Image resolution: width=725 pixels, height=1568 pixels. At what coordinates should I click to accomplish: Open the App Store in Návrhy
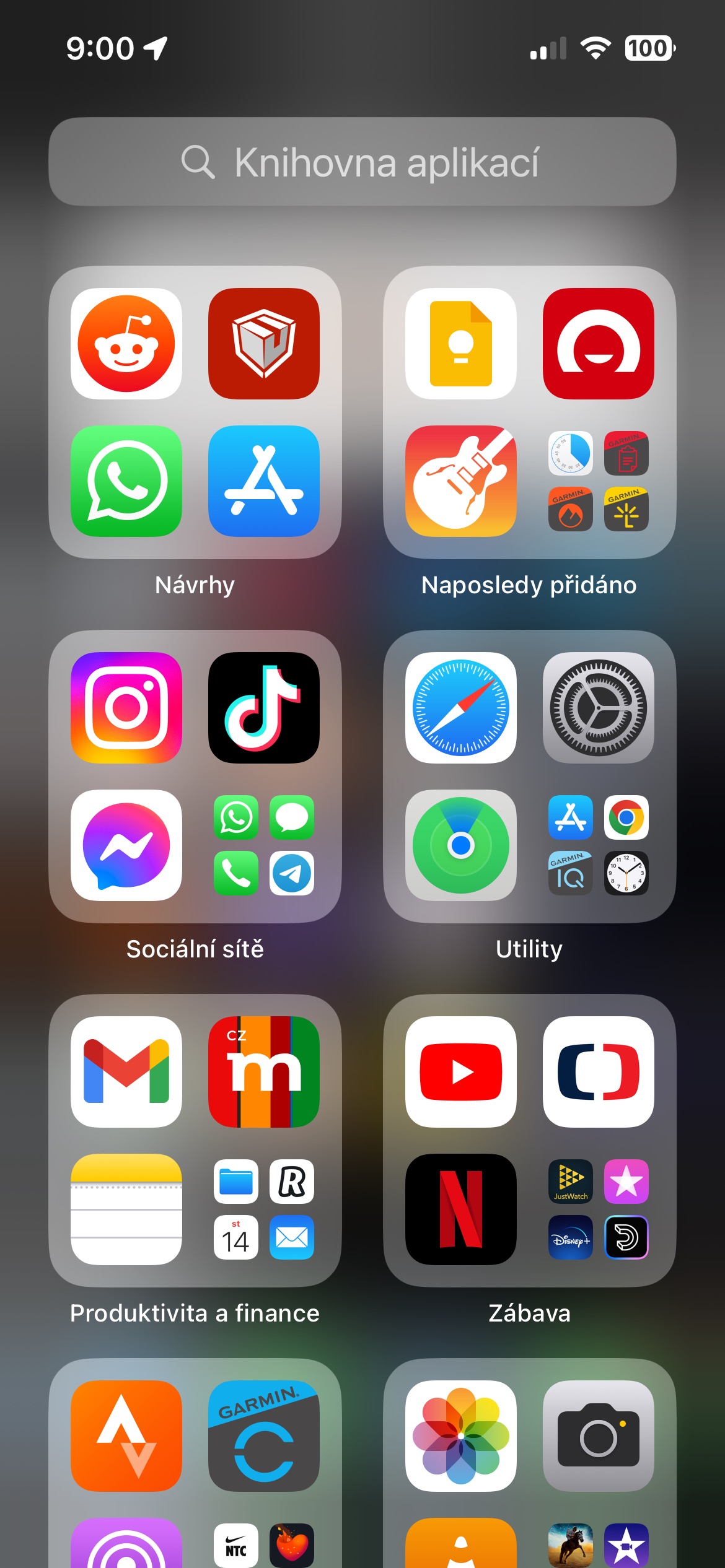(264, 481)
